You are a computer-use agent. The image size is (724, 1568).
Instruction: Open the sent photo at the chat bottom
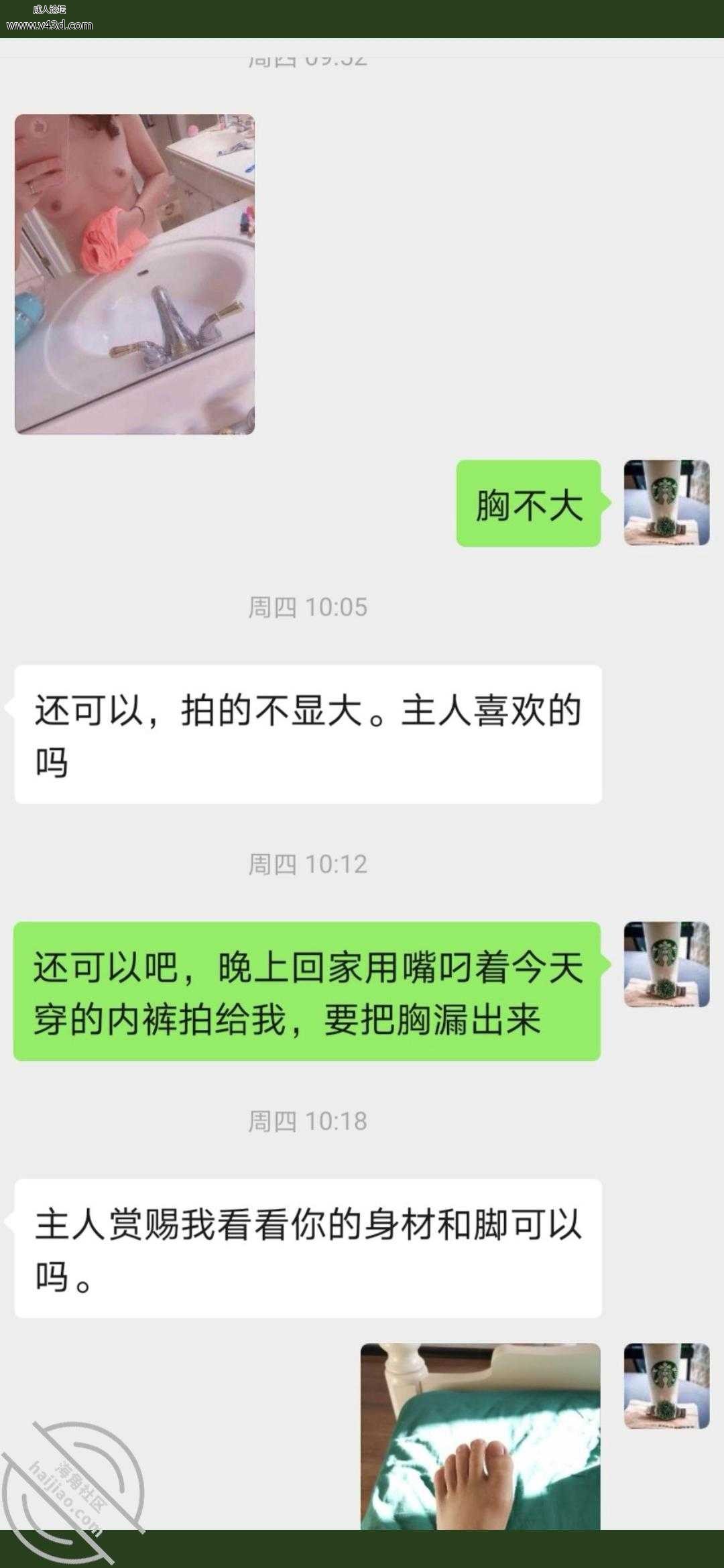(x=481, y=1436)
